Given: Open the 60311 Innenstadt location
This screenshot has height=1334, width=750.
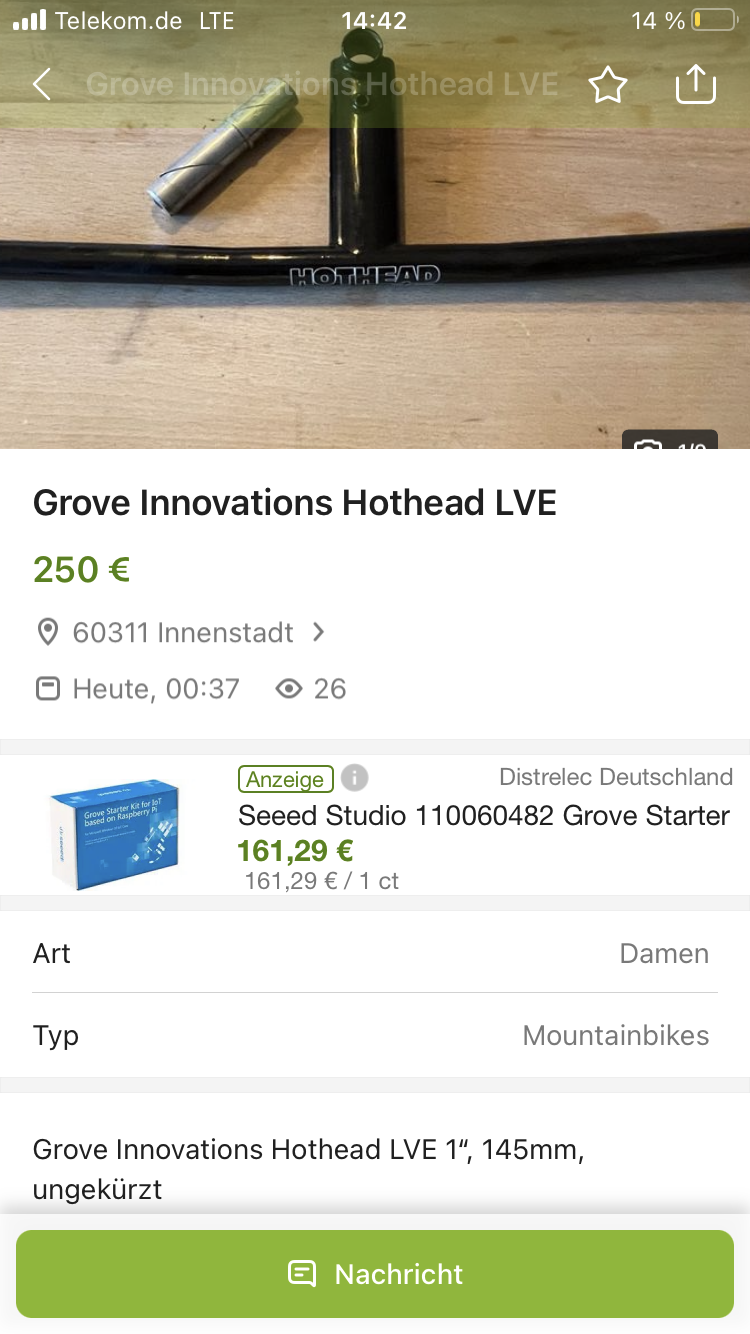Looking at the screenshot, I should (183, 632).
